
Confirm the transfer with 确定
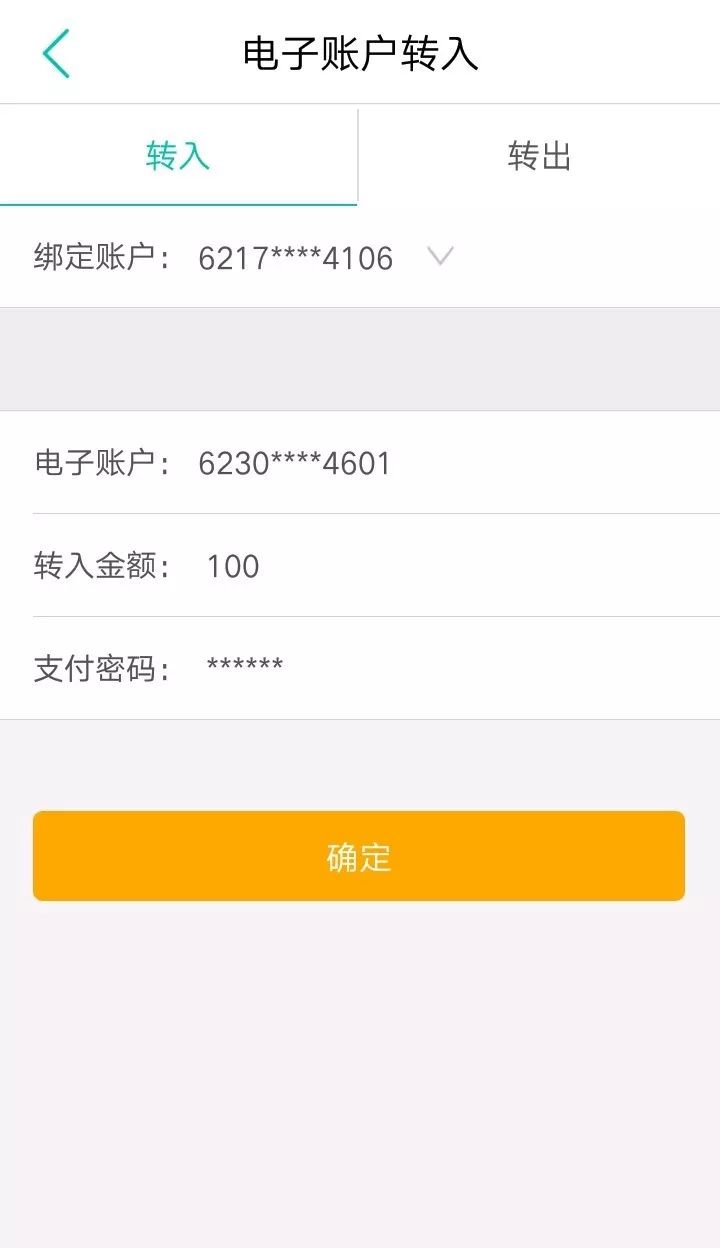point(359,856)
